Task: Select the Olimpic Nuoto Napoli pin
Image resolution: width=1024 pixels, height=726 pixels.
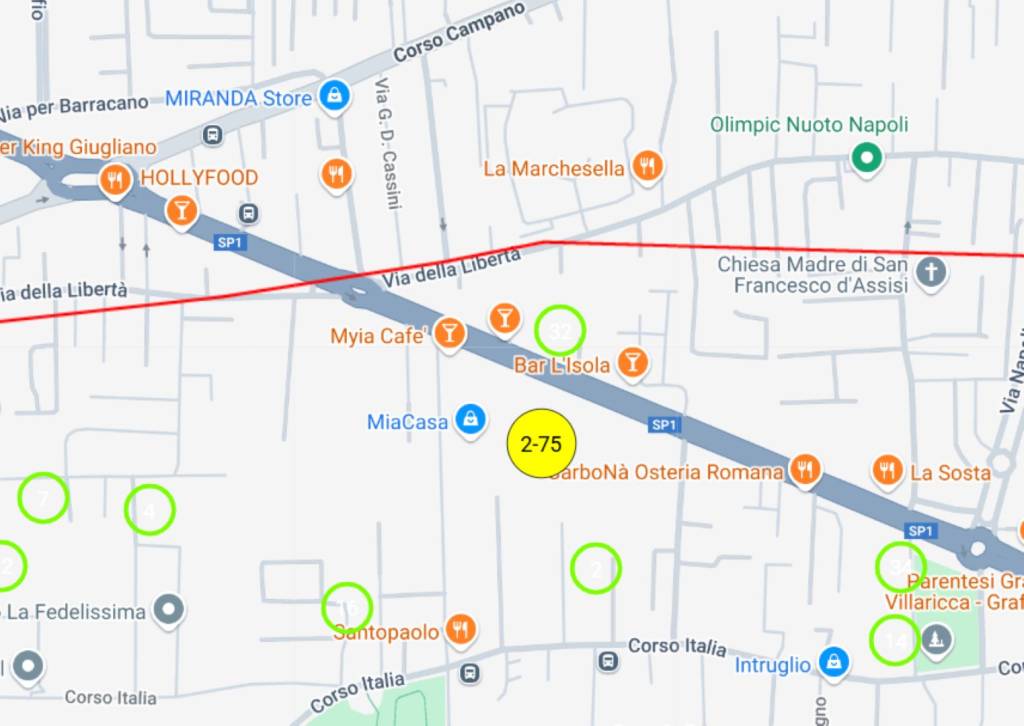Action: click(865, 157)
